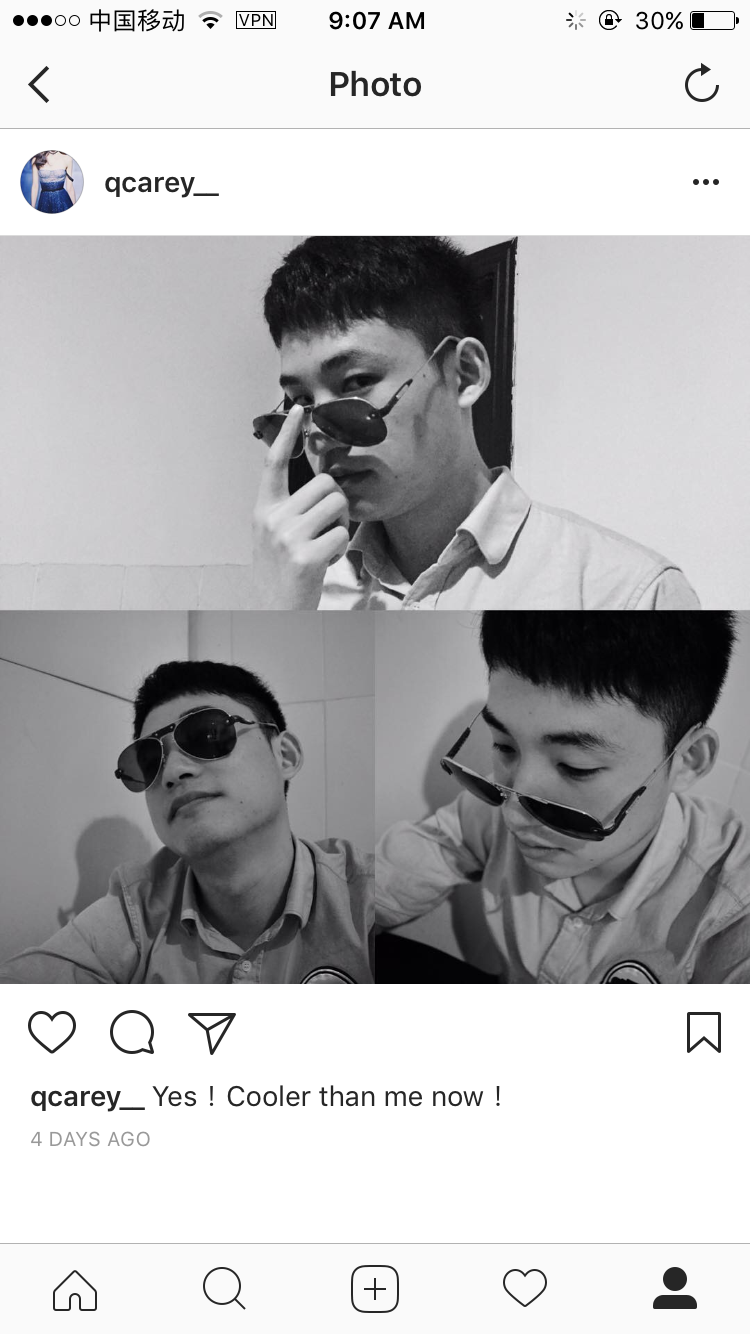750x1334 pixels.
Task: Open comments with the speech bubble icon
Action: click(x=132, y=1032)
